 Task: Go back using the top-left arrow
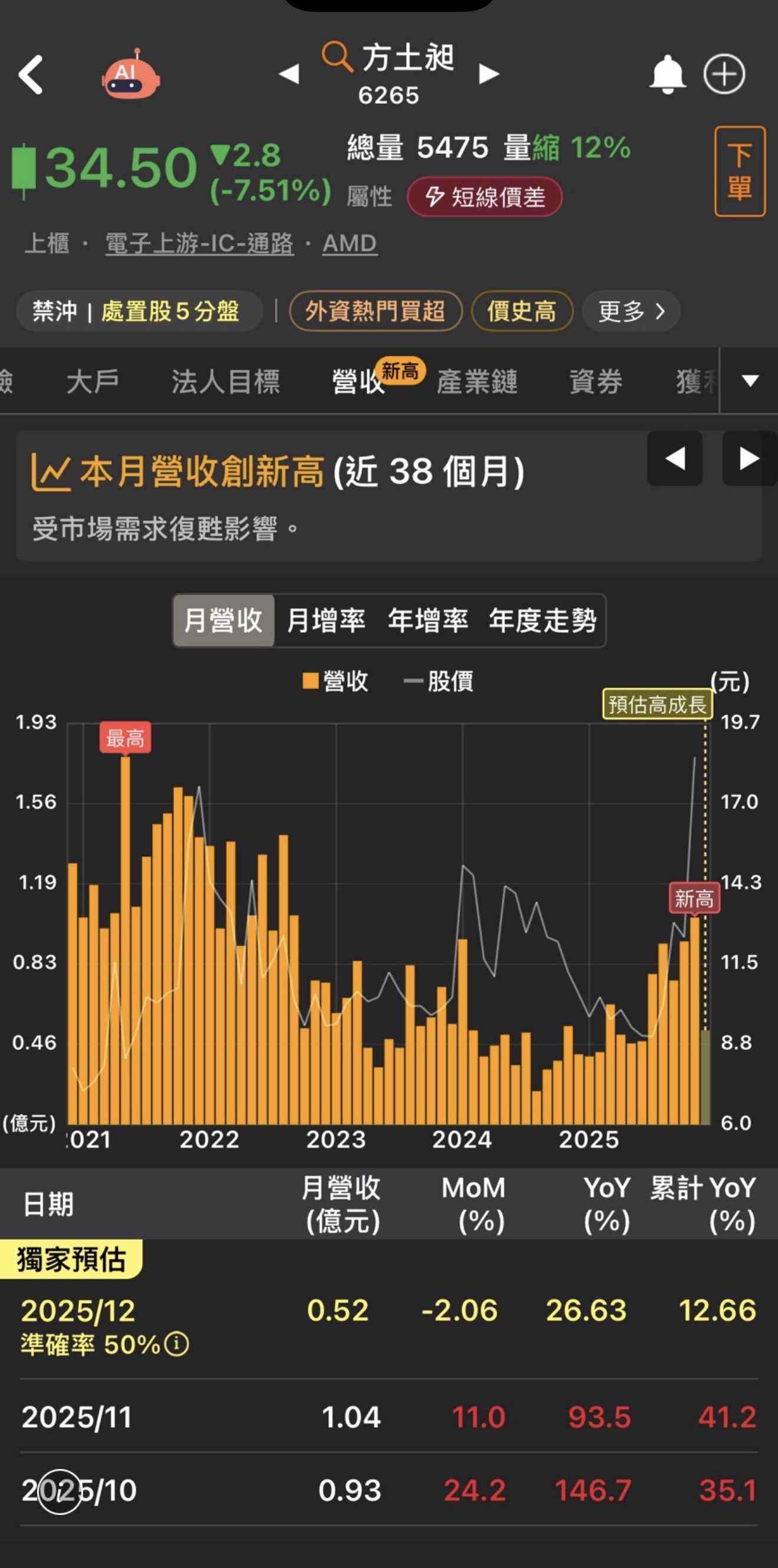31,75
